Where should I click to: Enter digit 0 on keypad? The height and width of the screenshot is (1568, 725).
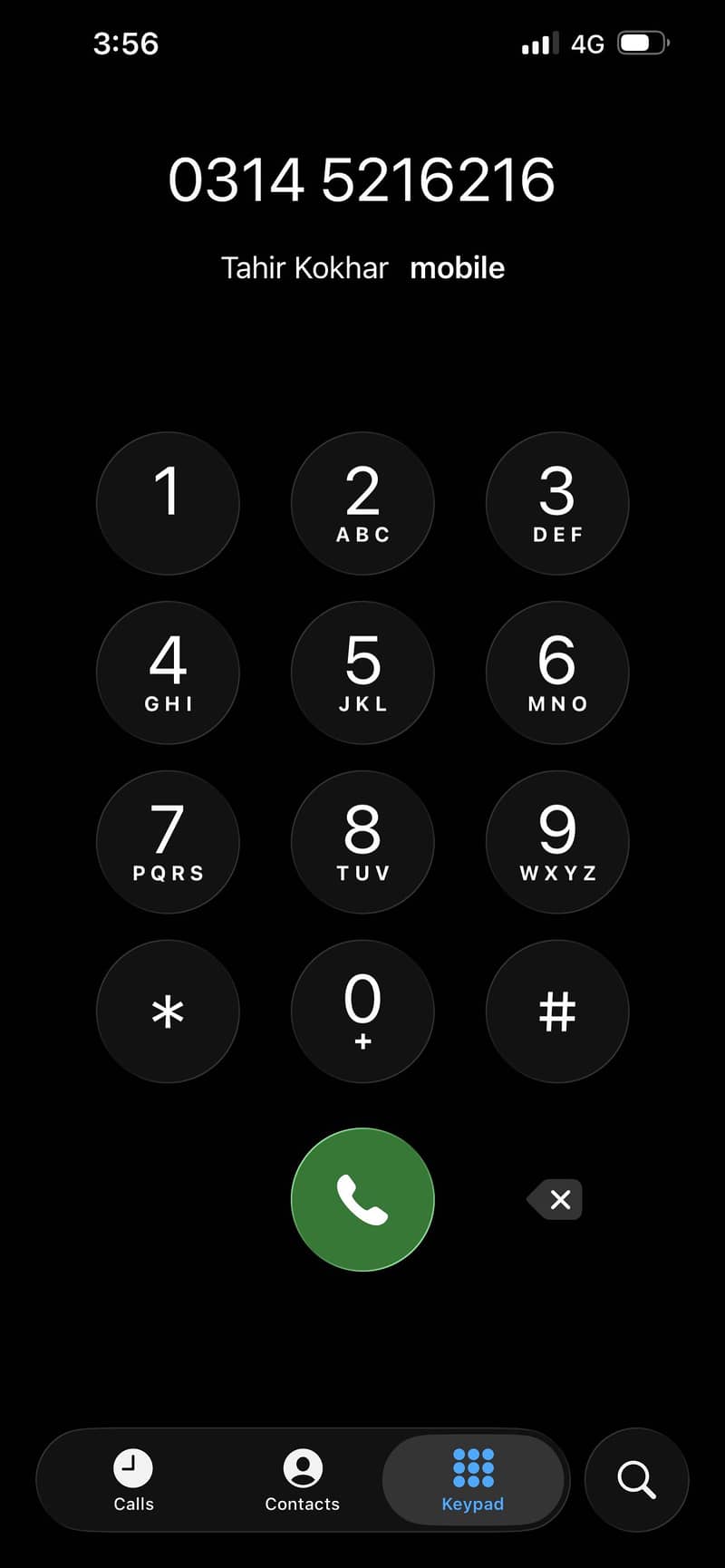(362, 1011)
